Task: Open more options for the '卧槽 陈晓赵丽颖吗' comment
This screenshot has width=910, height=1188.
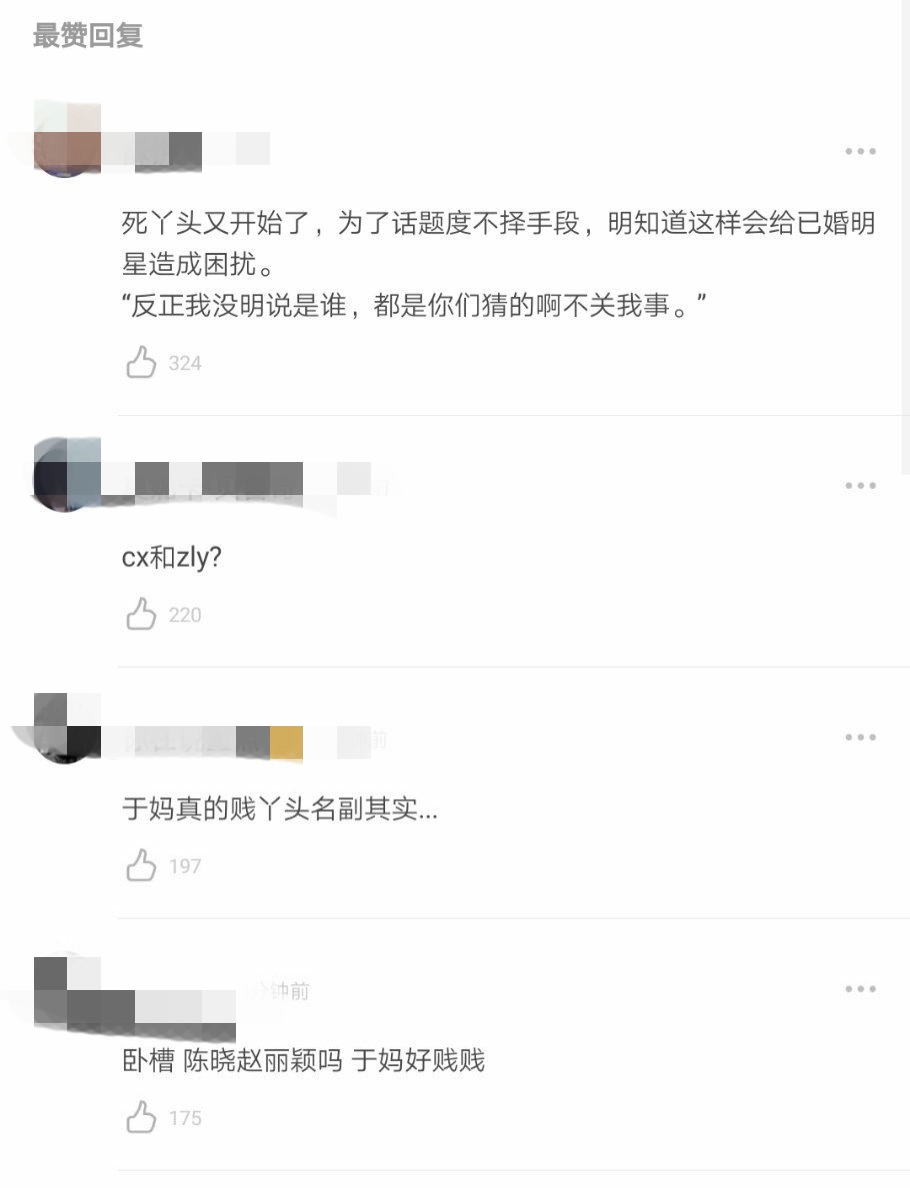Action: click(861, 989)
